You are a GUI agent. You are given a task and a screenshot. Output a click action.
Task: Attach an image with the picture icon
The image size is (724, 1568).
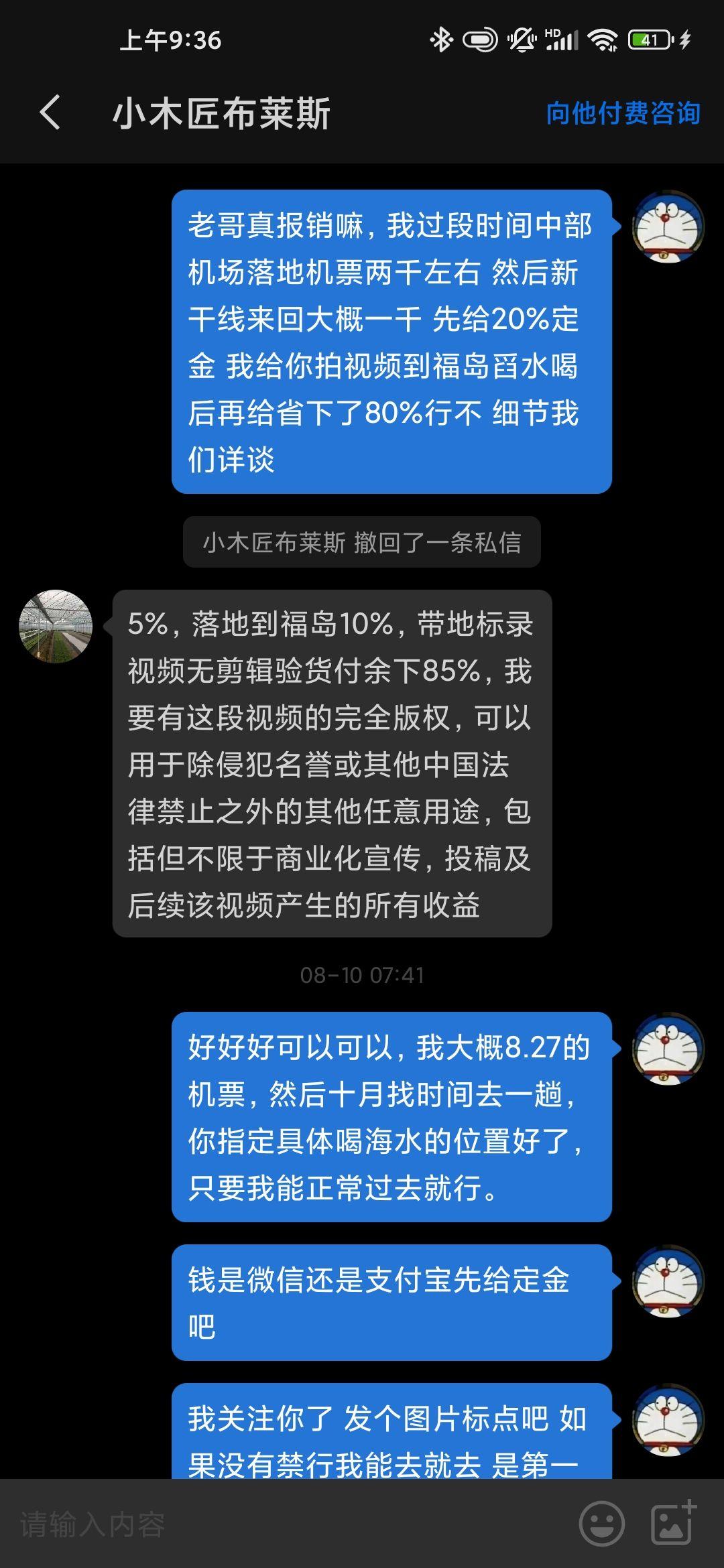tap(674, 1522)
